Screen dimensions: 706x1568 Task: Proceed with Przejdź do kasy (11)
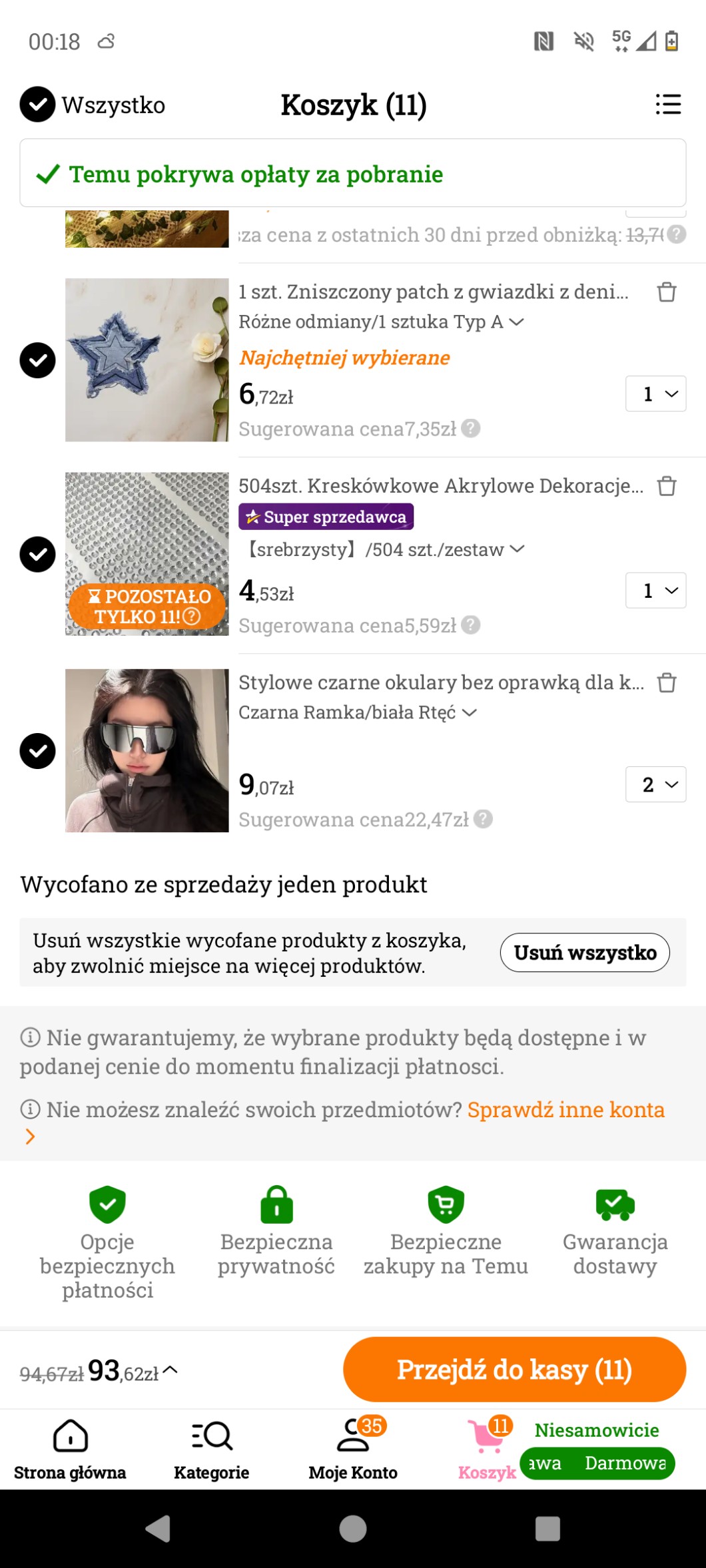[x=514, y=1370]
